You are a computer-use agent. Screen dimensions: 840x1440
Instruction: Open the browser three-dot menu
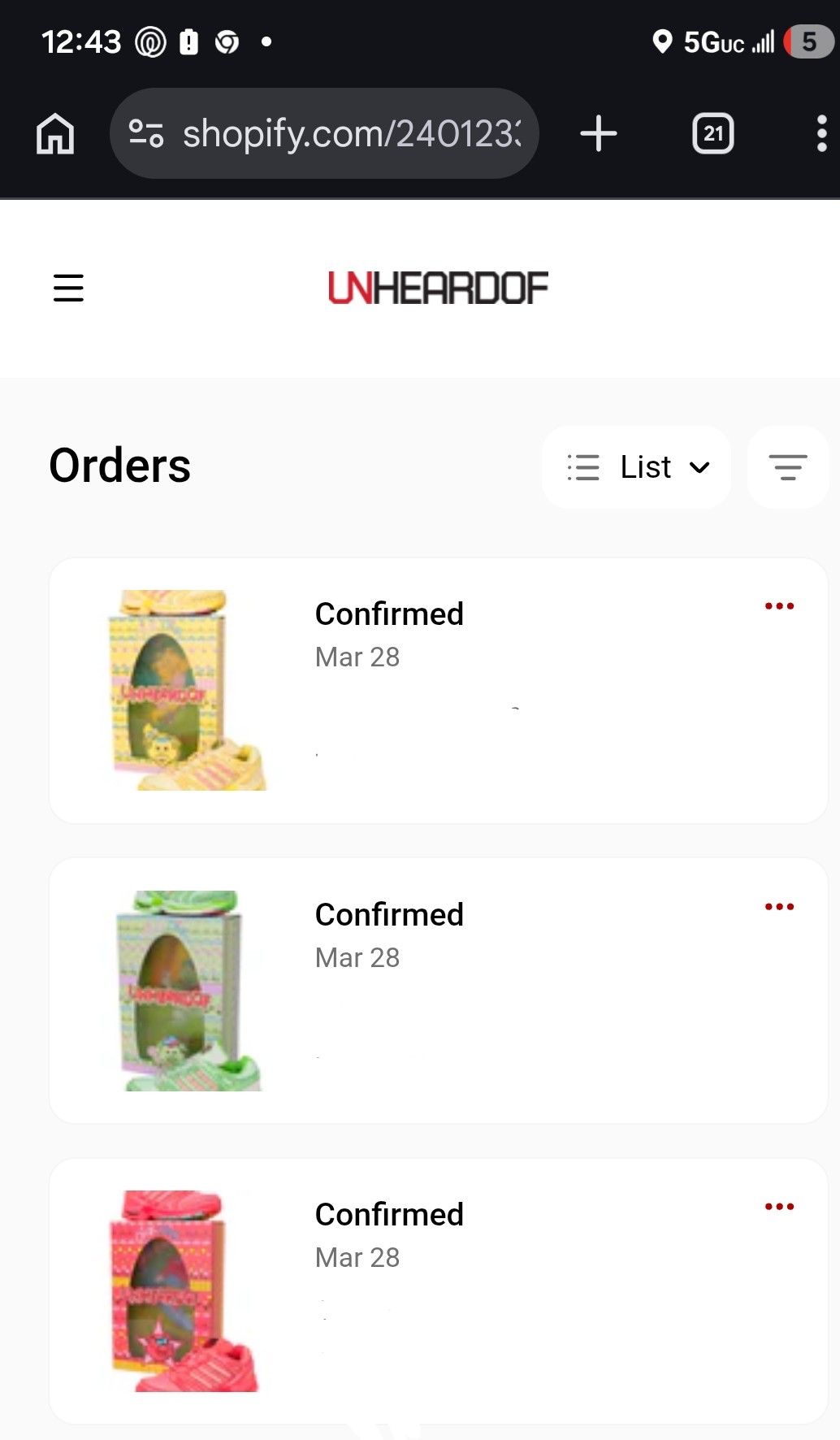click(821, 133)
